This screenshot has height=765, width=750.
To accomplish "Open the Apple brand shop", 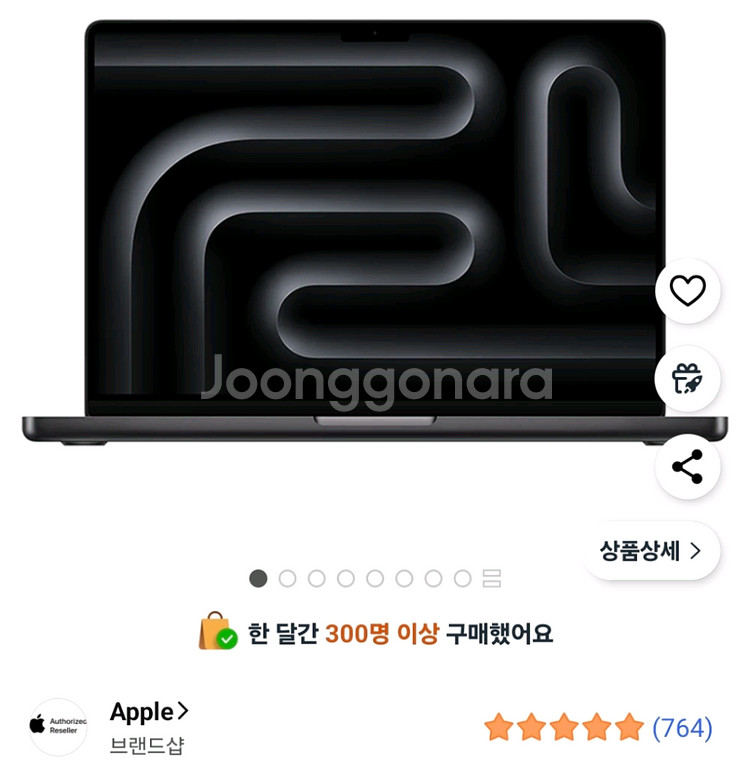I will coord(149,712).
